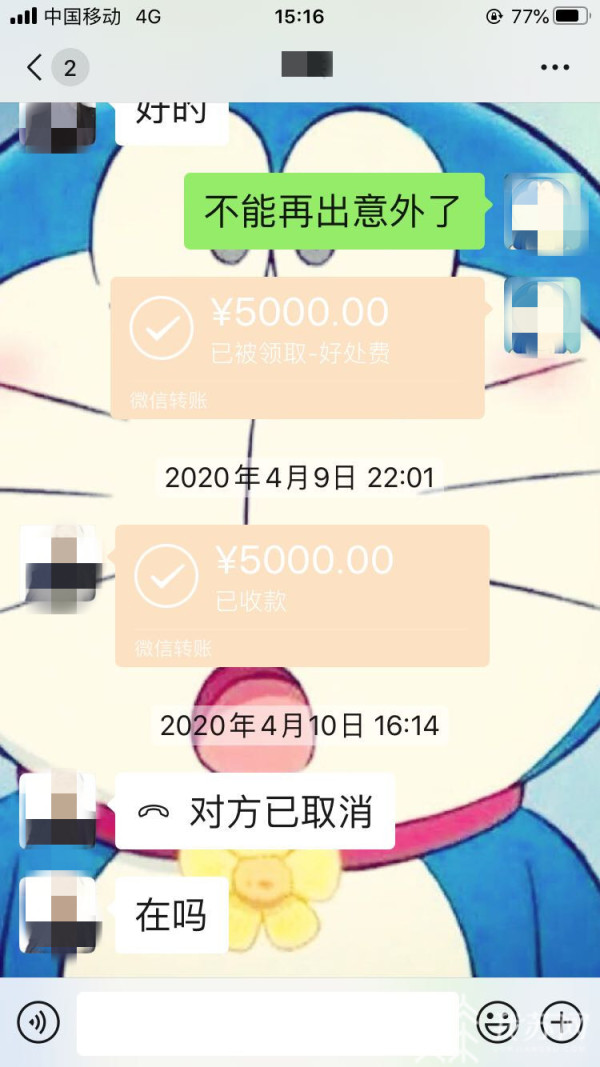Image resolution: width=600 pixels, height=1067 pixels.
Task: Switch to voice message input
Action: (38, 1022)
